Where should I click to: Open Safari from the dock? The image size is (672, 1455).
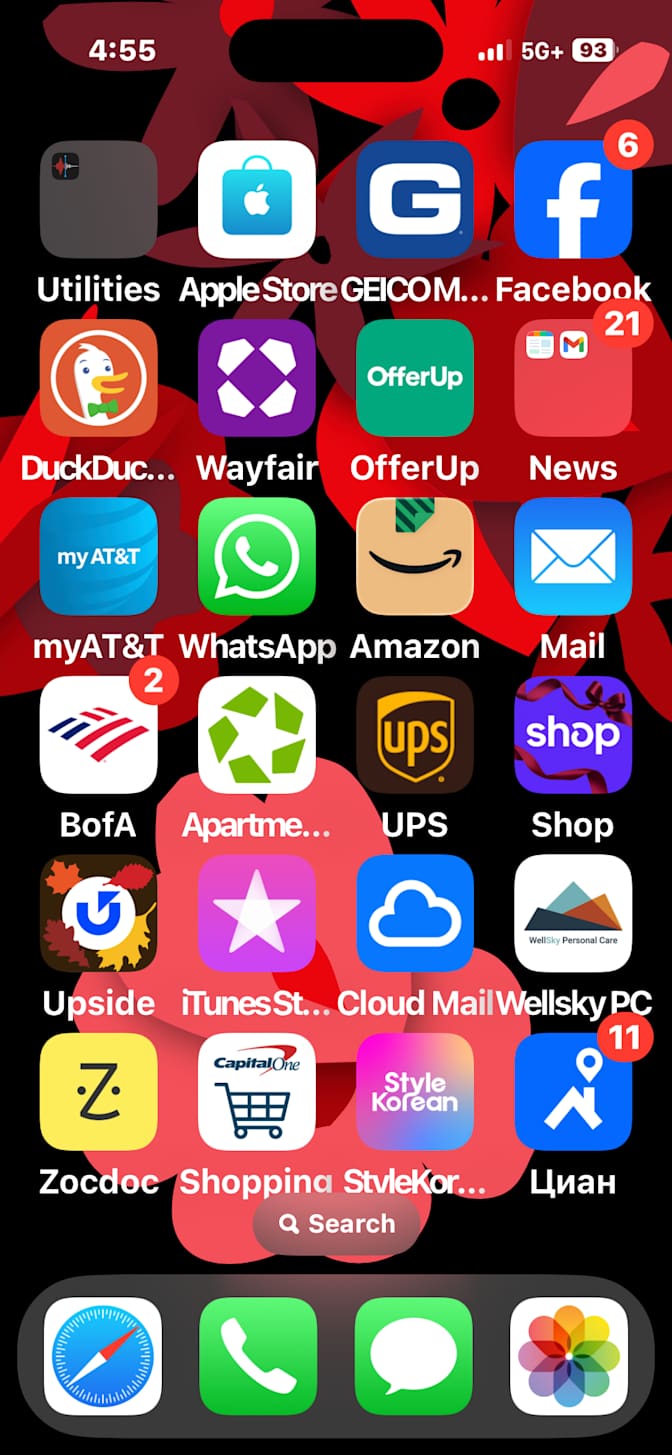click(102, 1356)
